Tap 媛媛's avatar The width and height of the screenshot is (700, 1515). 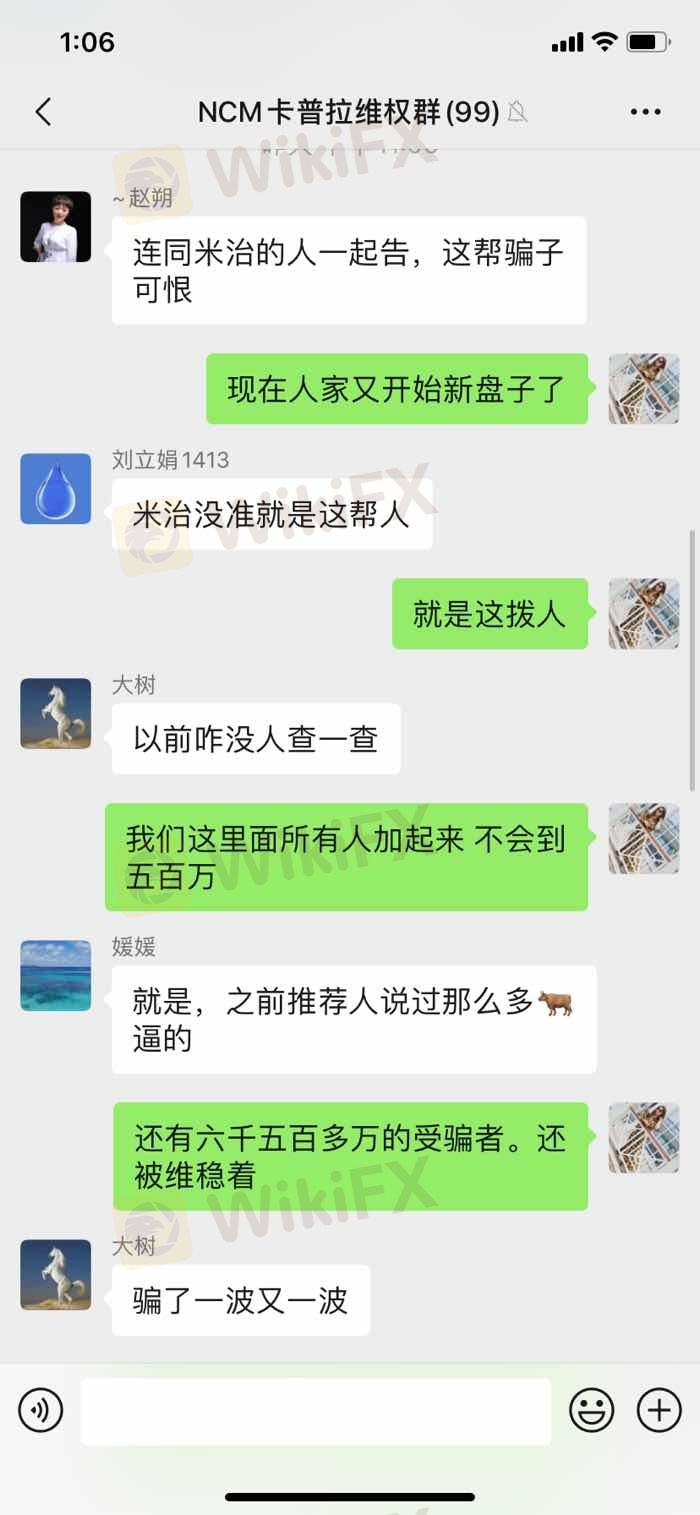click(x=56, y=975)
